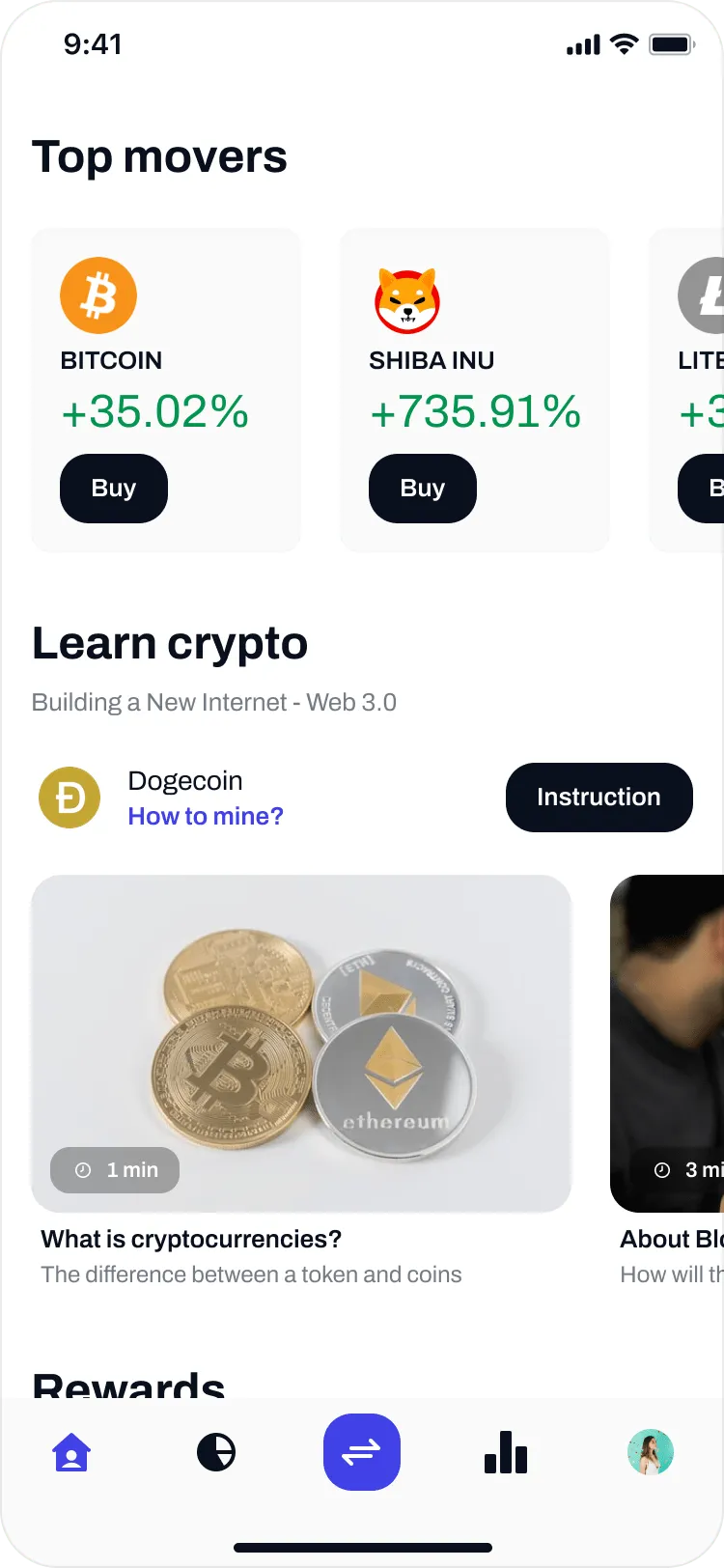Switch to the pie chart portfolio tab

coord(216,1453)
